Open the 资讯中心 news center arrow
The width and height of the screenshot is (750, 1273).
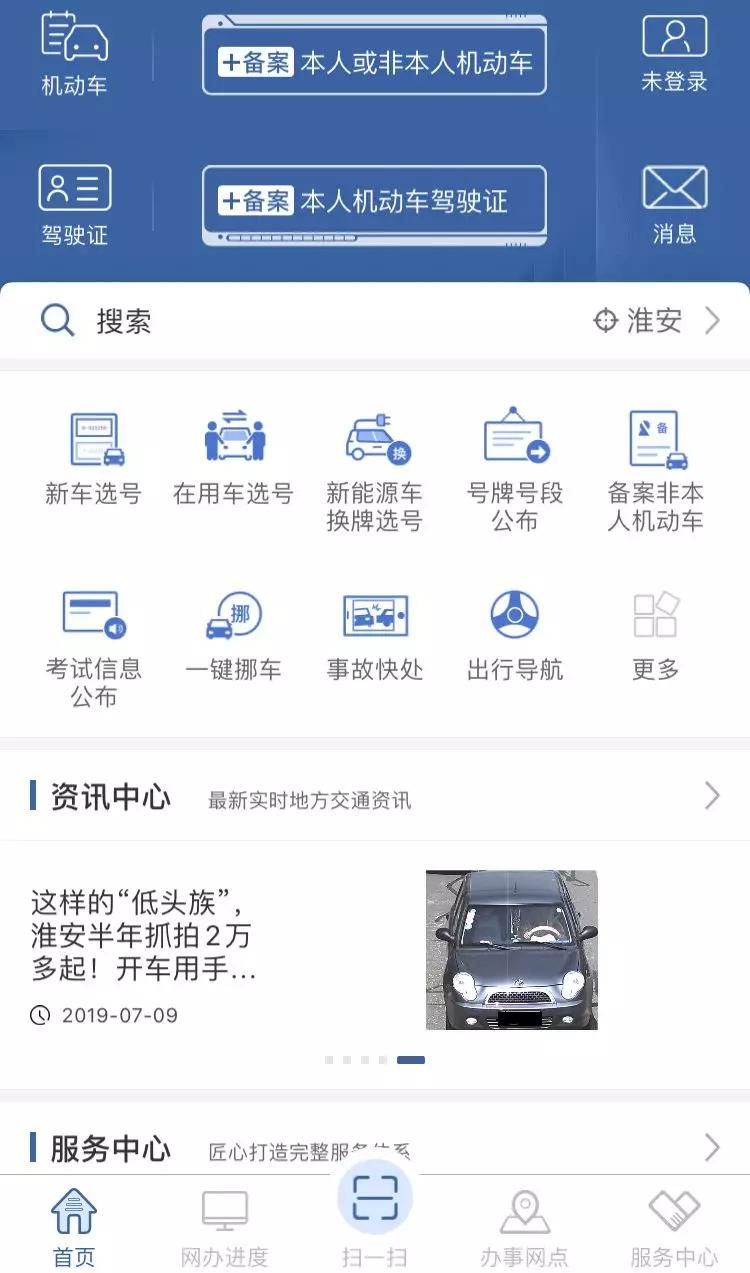point(712,797)
